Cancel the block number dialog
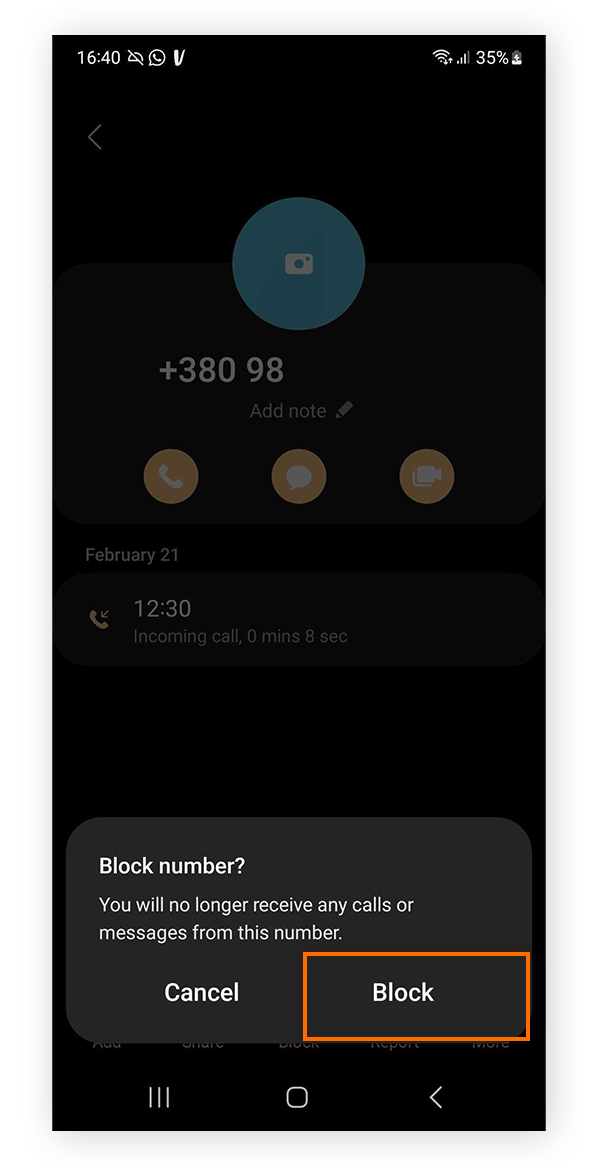The image size is (600, 1172). pos(202,993)
